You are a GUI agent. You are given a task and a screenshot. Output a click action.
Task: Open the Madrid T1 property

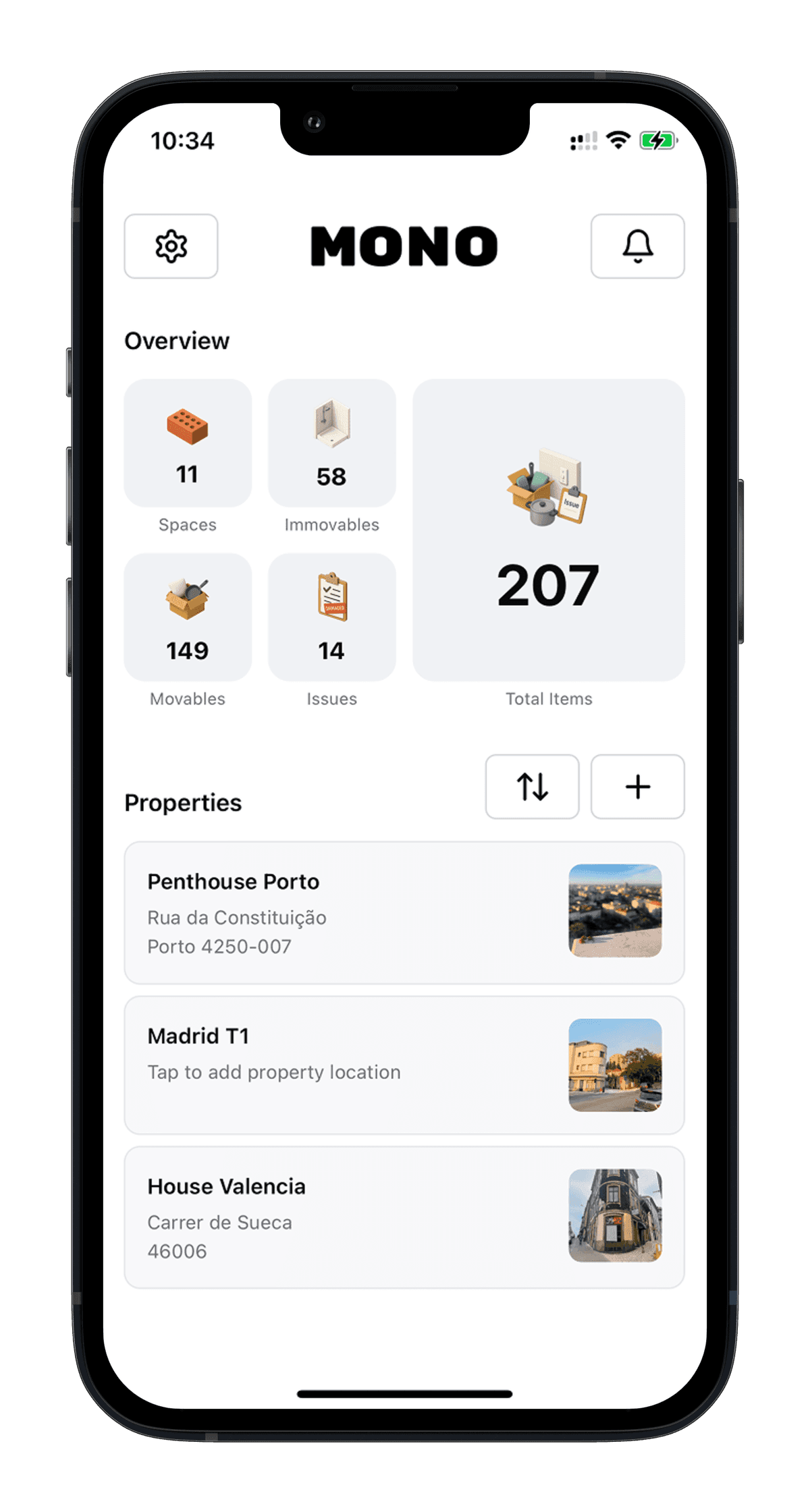click(x=404, y=1065)
